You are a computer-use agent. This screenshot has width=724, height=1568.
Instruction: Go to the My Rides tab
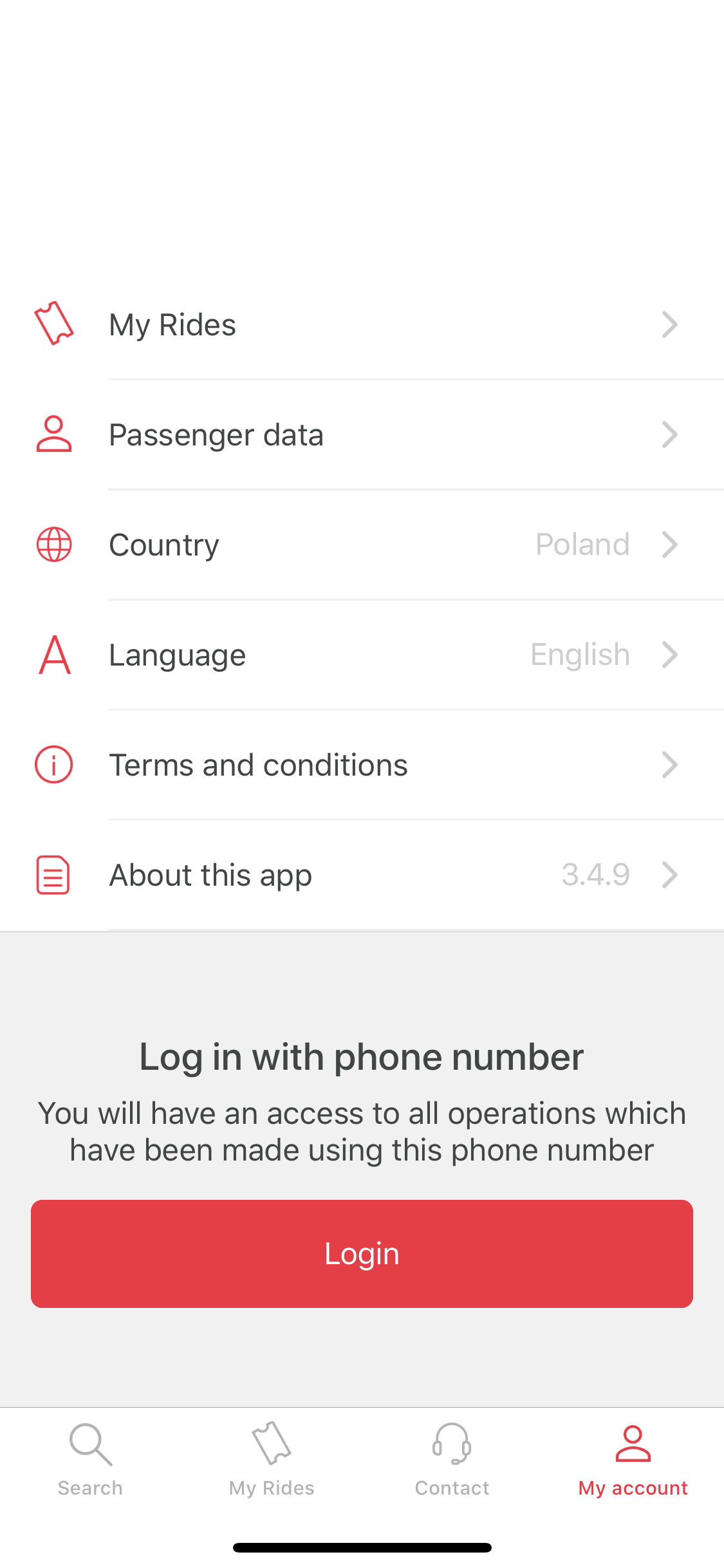(272, 1460)
